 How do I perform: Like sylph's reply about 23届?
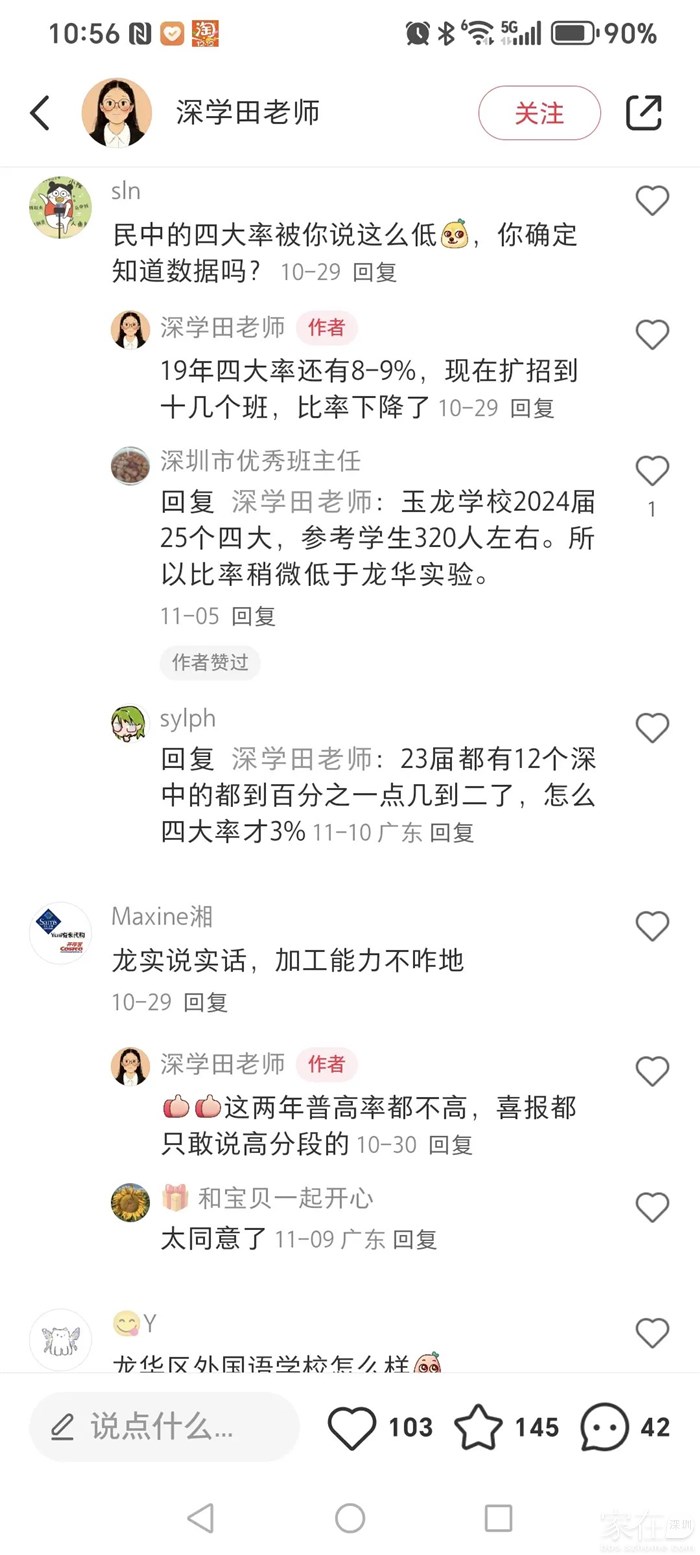click(x=652, y=728)
